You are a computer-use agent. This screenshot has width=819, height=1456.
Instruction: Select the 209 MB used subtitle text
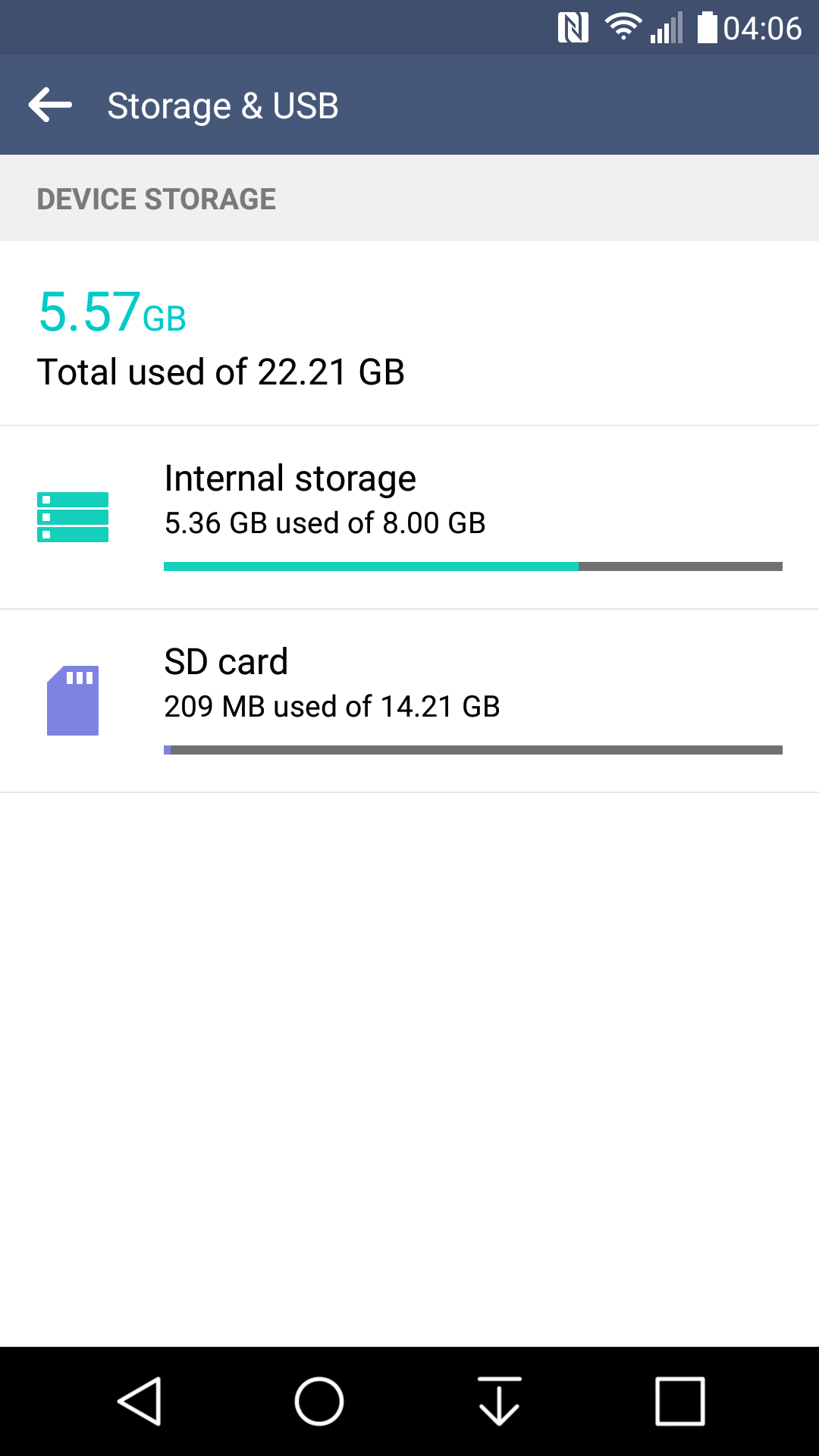[332, 706]
